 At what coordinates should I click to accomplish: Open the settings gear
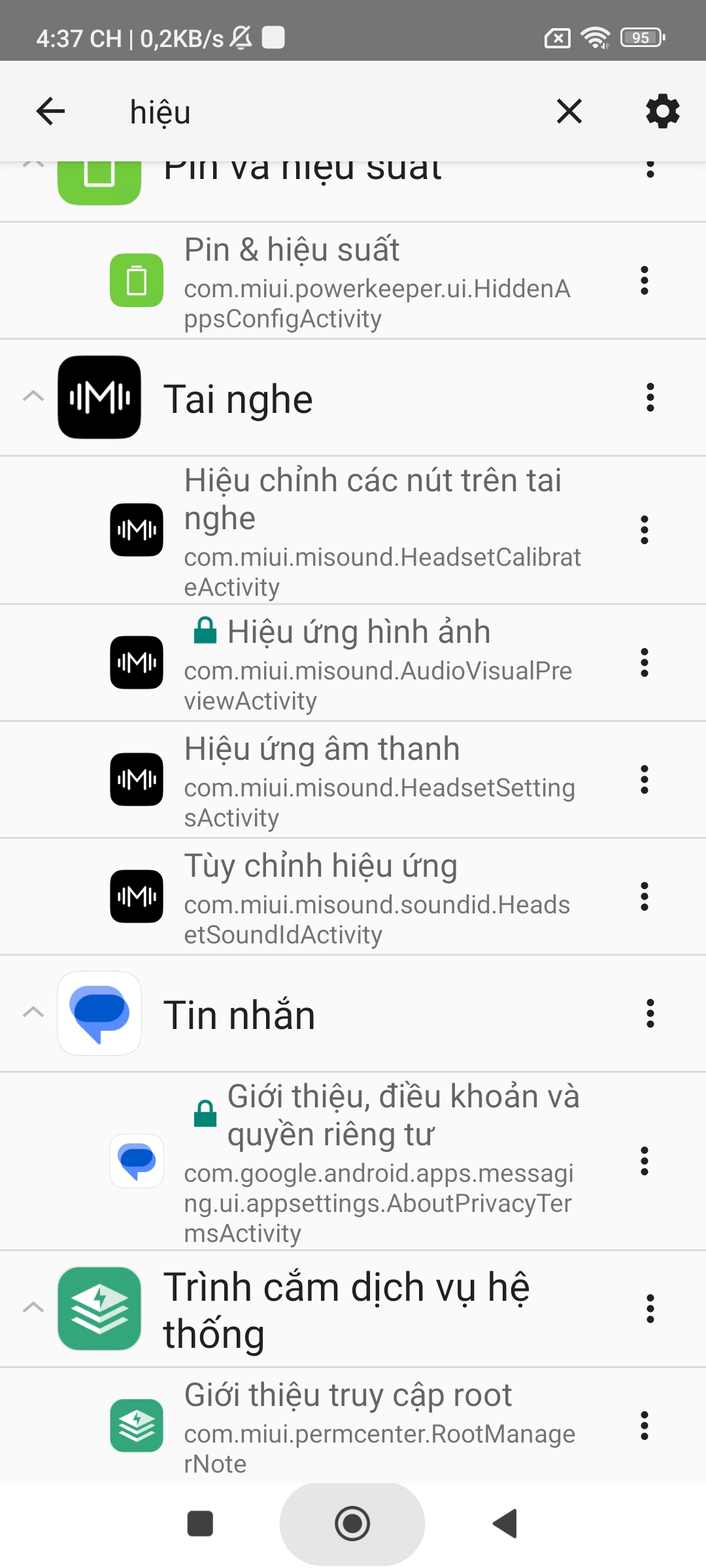pos(662,112)
